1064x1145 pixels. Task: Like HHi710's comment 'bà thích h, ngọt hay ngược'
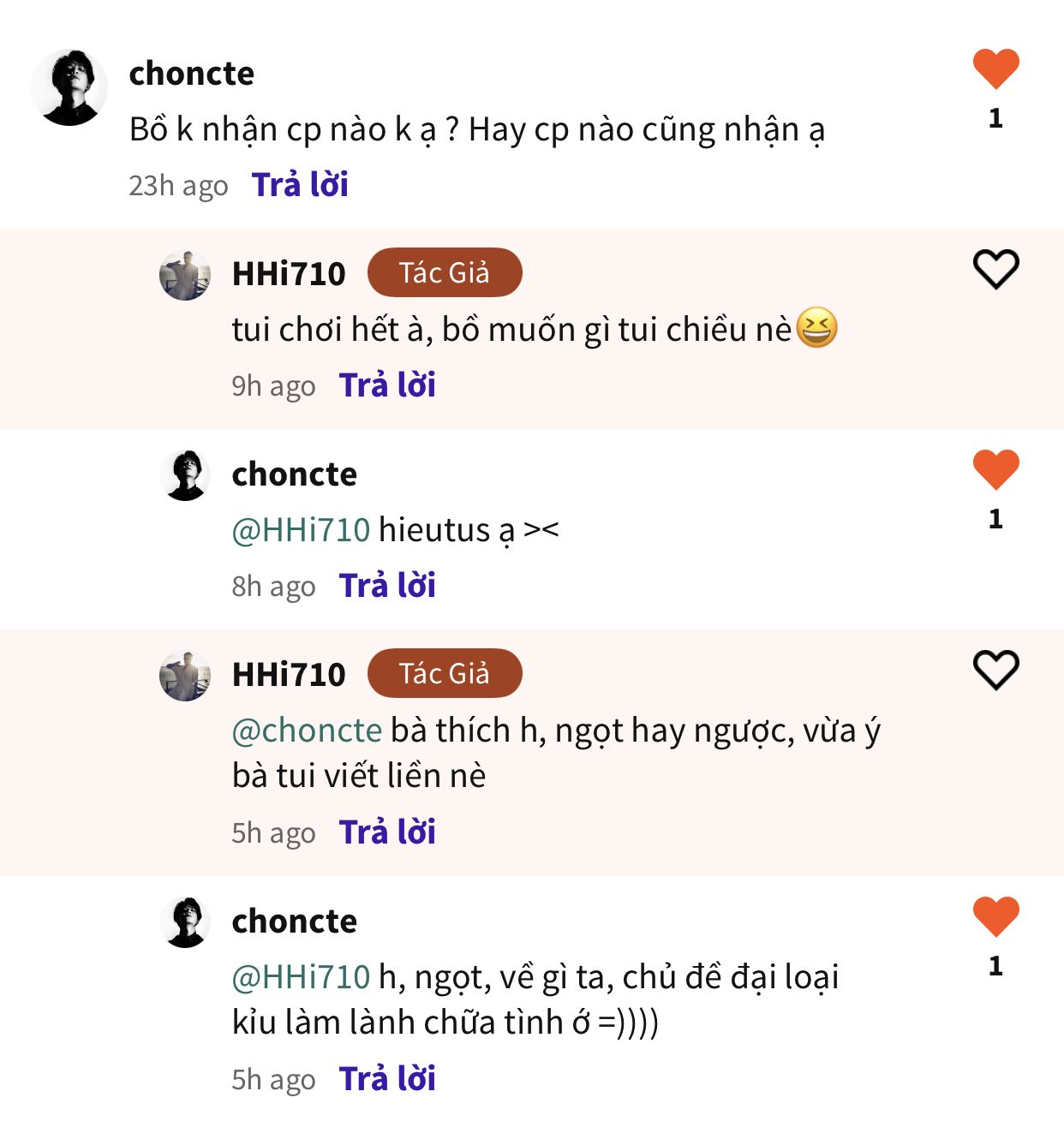click(x=995, y=671)
